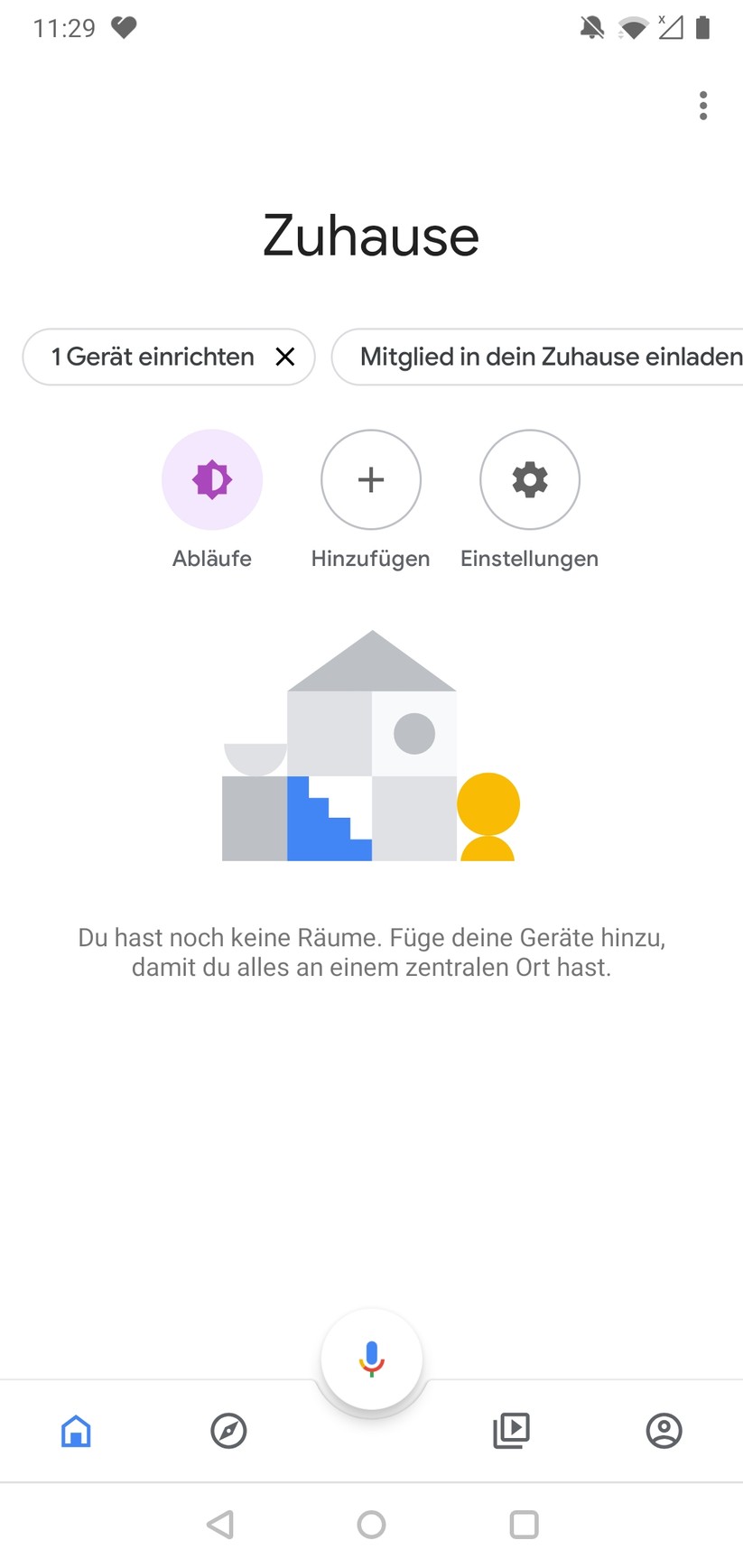Viewport: 743px width, 1568px height.
Task: Open the three-dot overflow menu
Action: coord(703,107)
